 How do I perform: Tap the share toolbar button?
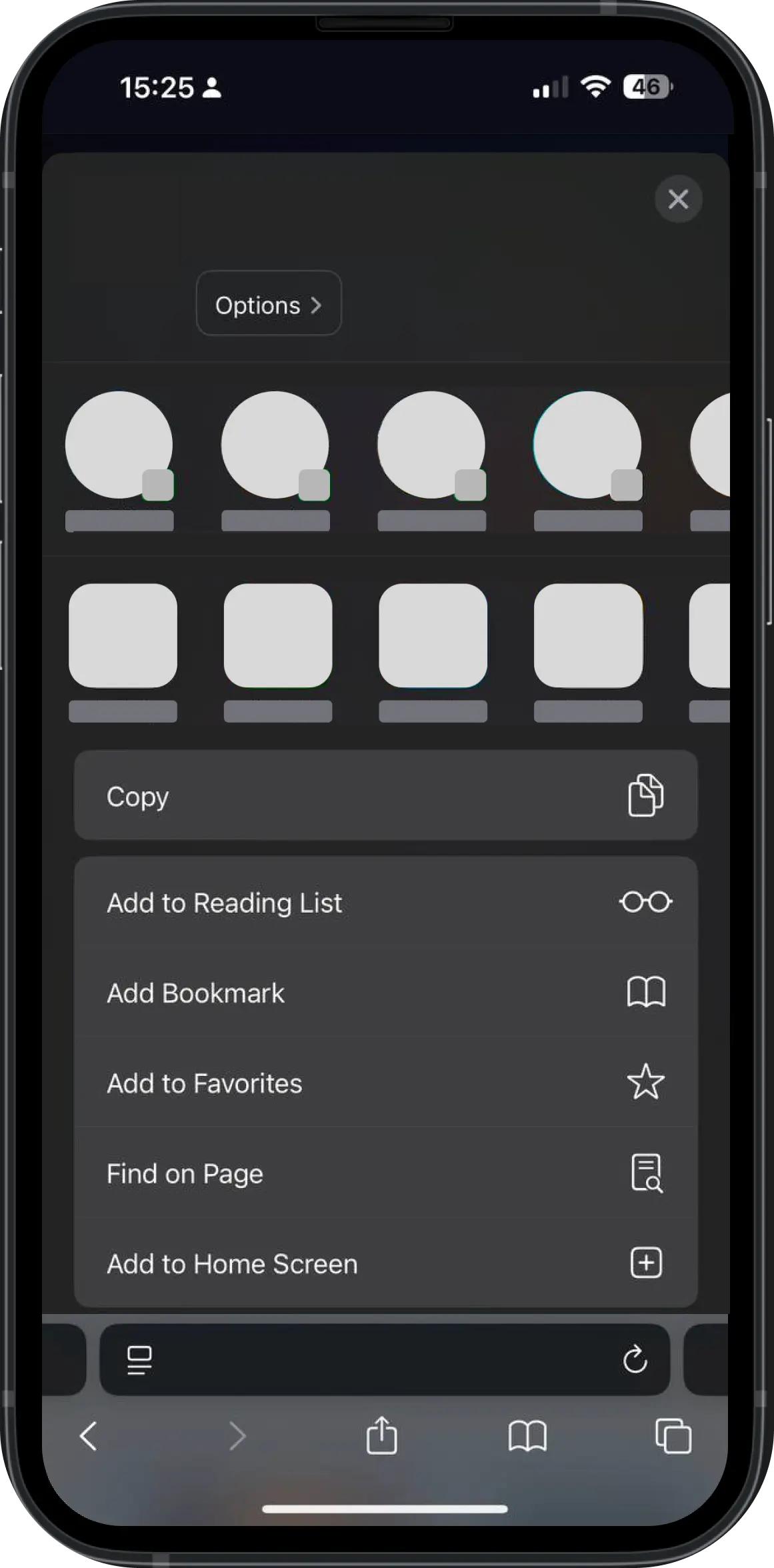[x=381, y=1435]
